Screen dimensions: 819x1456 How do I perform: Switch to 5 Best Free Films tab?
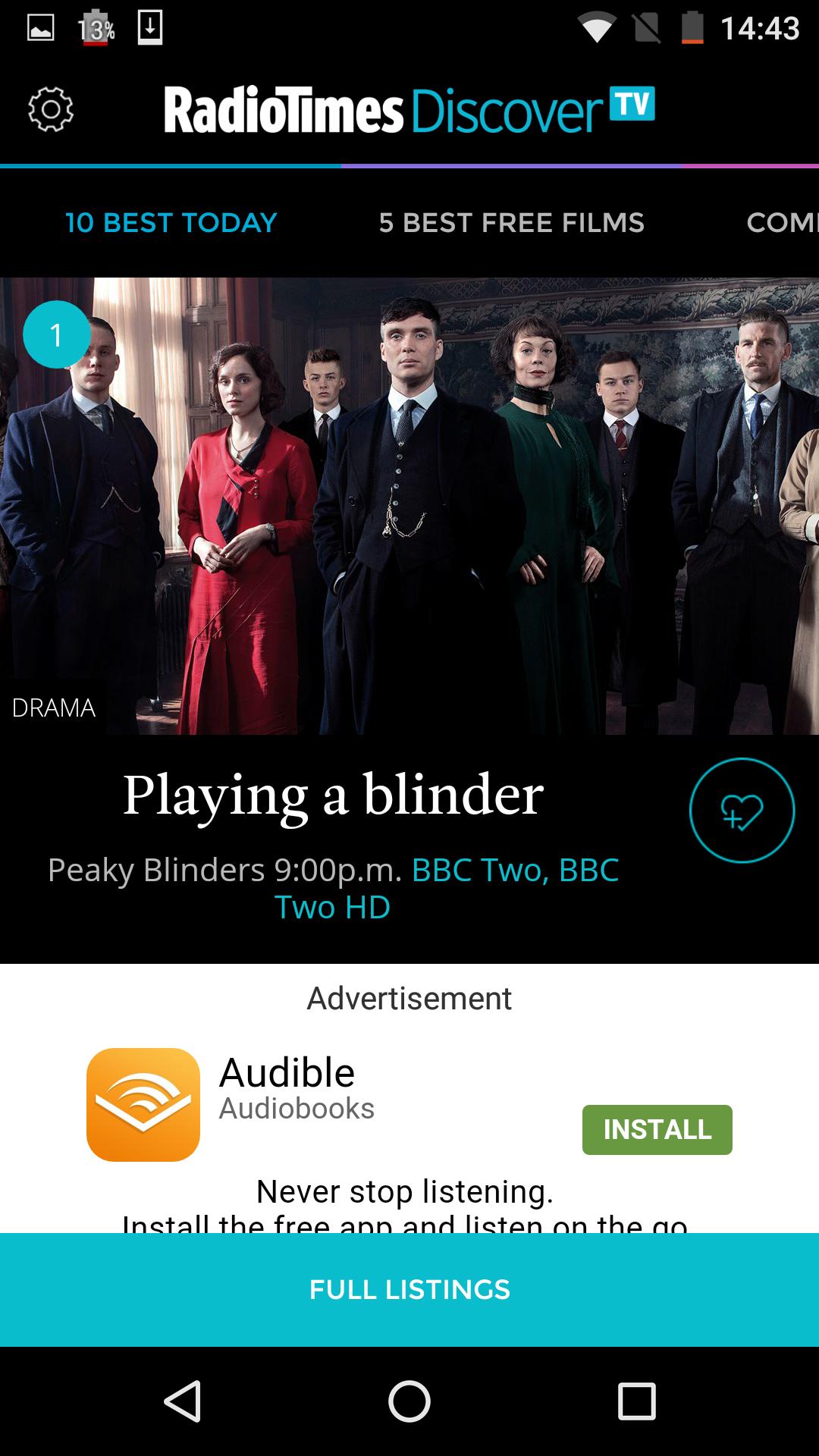click(511, 223)
